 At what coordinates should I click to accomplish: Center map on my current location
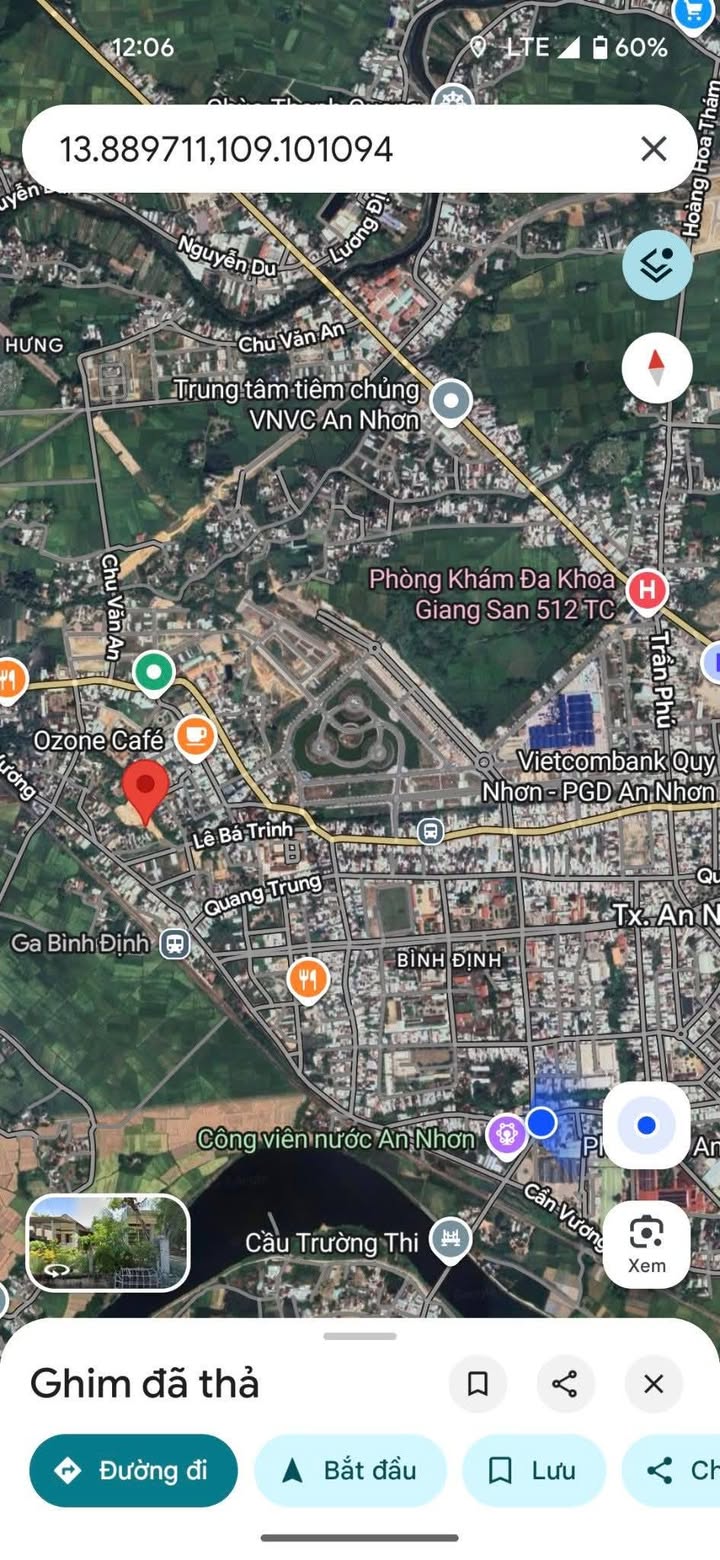[646, 1126]
